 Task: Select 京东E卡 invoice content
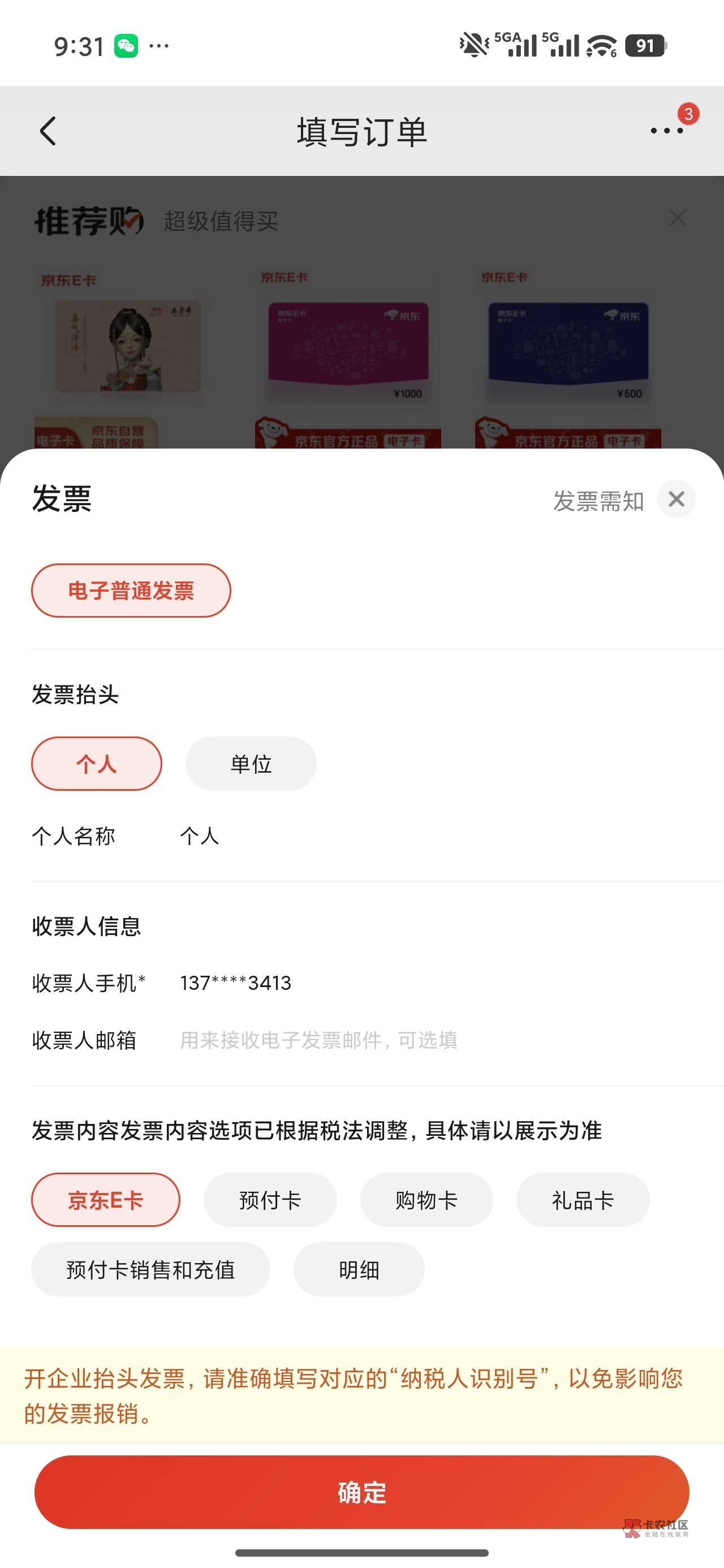tap(105, 1200)
